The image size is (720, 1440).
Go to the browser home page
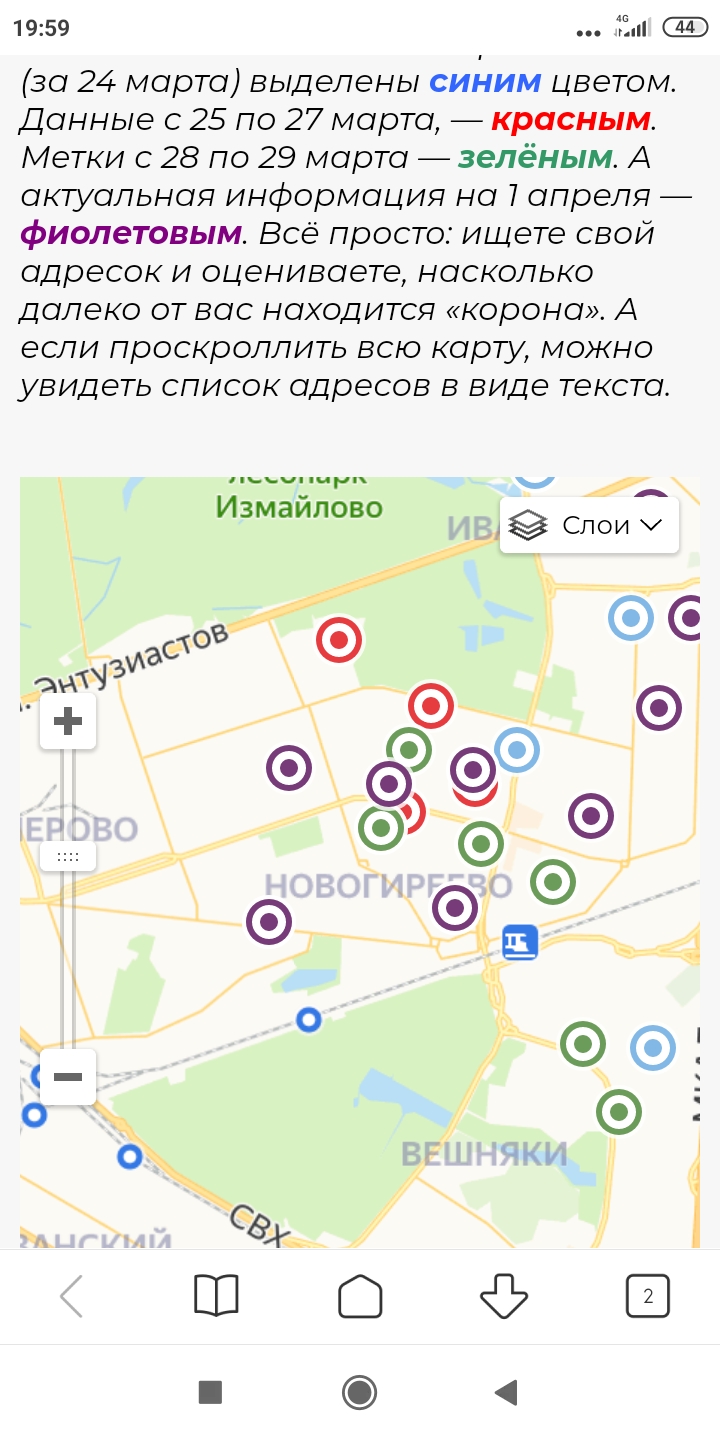coord(360,1297)
